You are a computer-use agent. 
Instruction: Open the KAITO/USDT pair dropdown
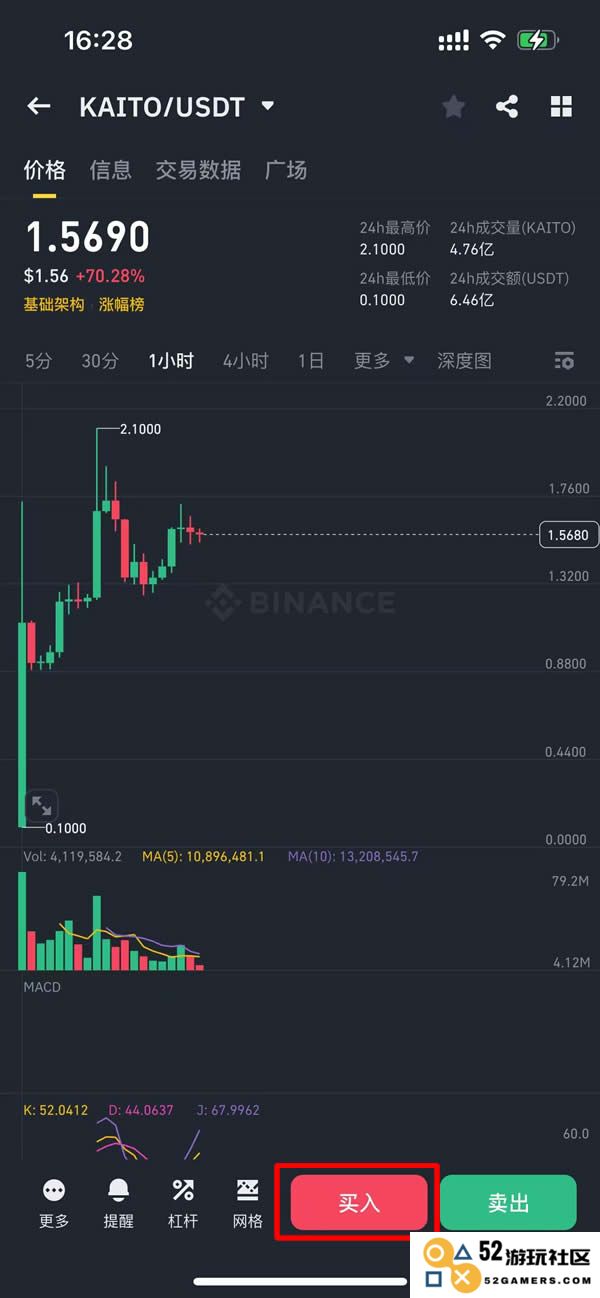tap(267, 106)
